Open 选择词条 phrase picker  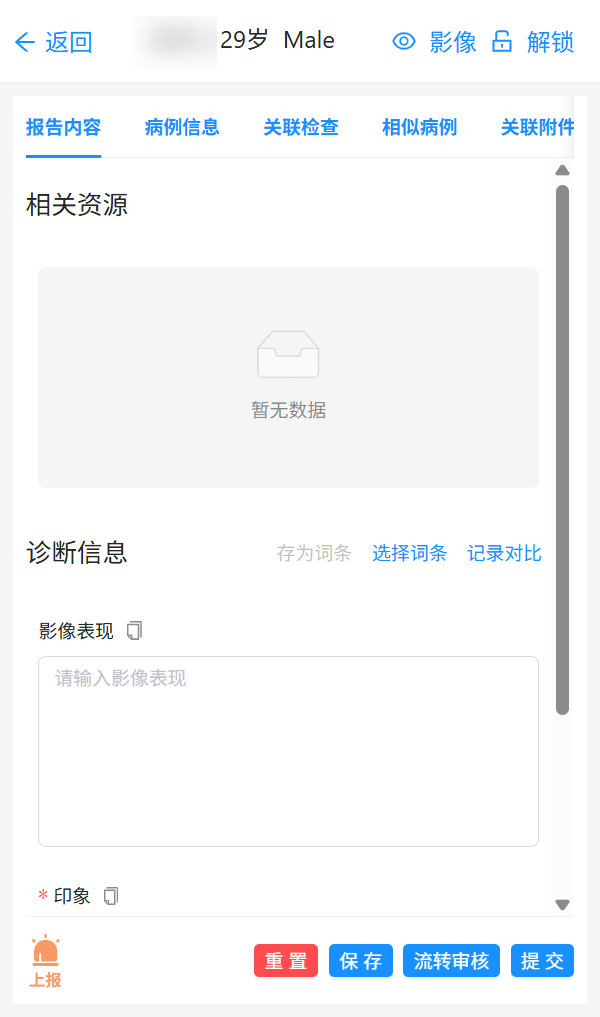click(409, 553)
